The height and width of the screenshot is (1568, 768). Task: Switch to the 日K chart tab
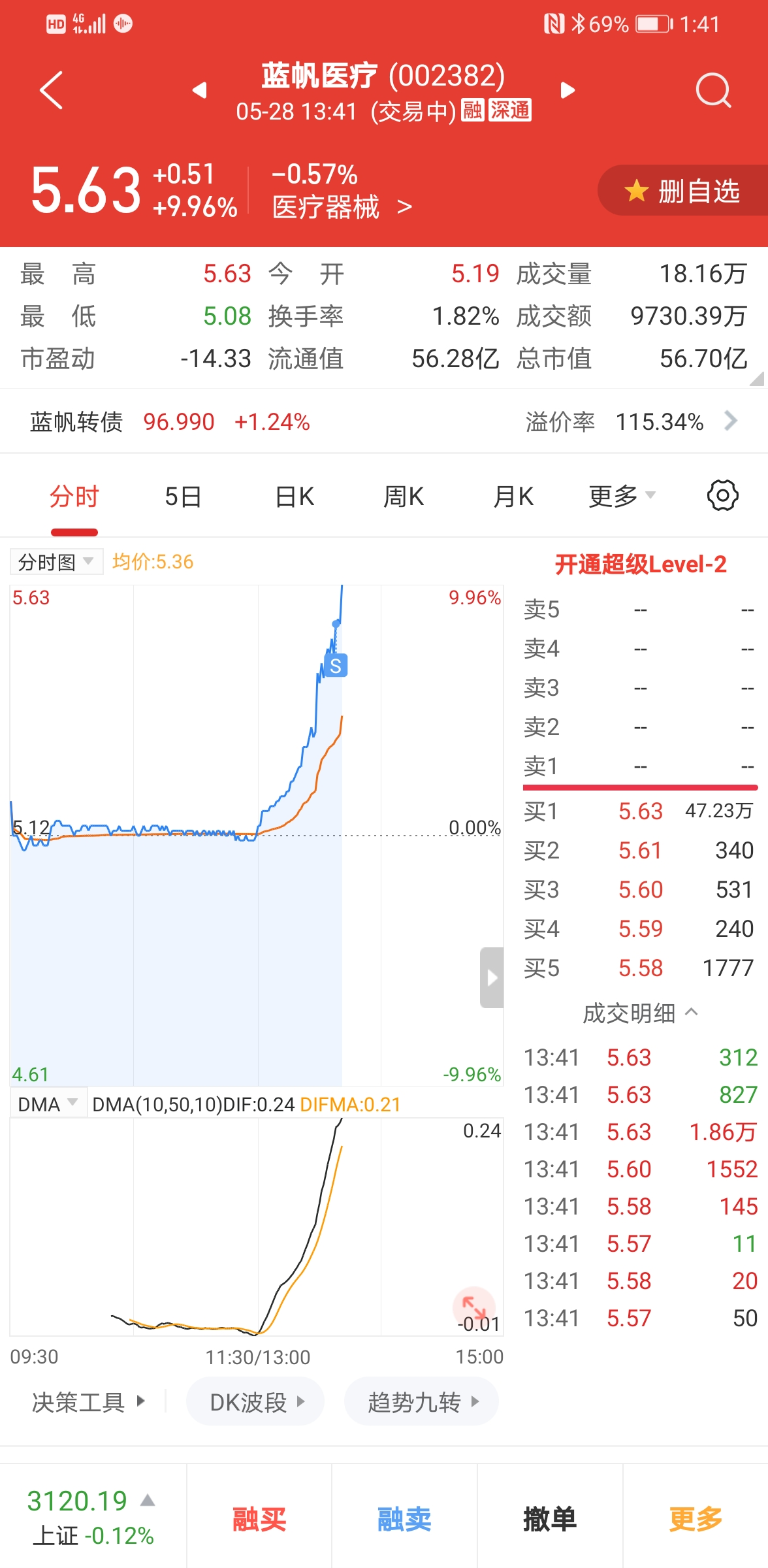[x=295, y=497]
